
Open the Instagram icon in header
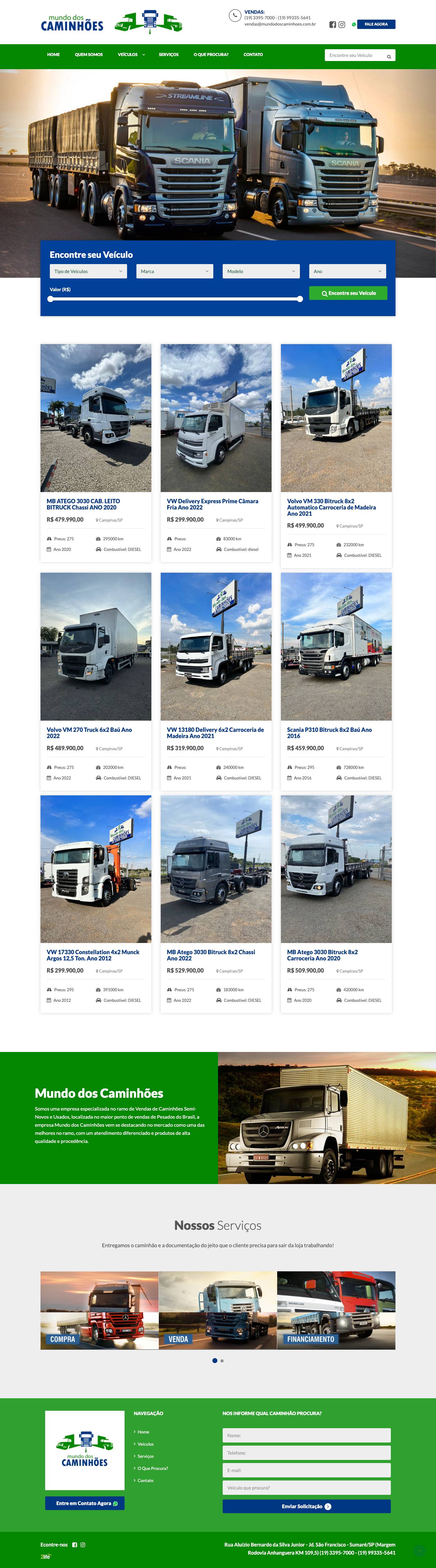click(x=342, y=25)
